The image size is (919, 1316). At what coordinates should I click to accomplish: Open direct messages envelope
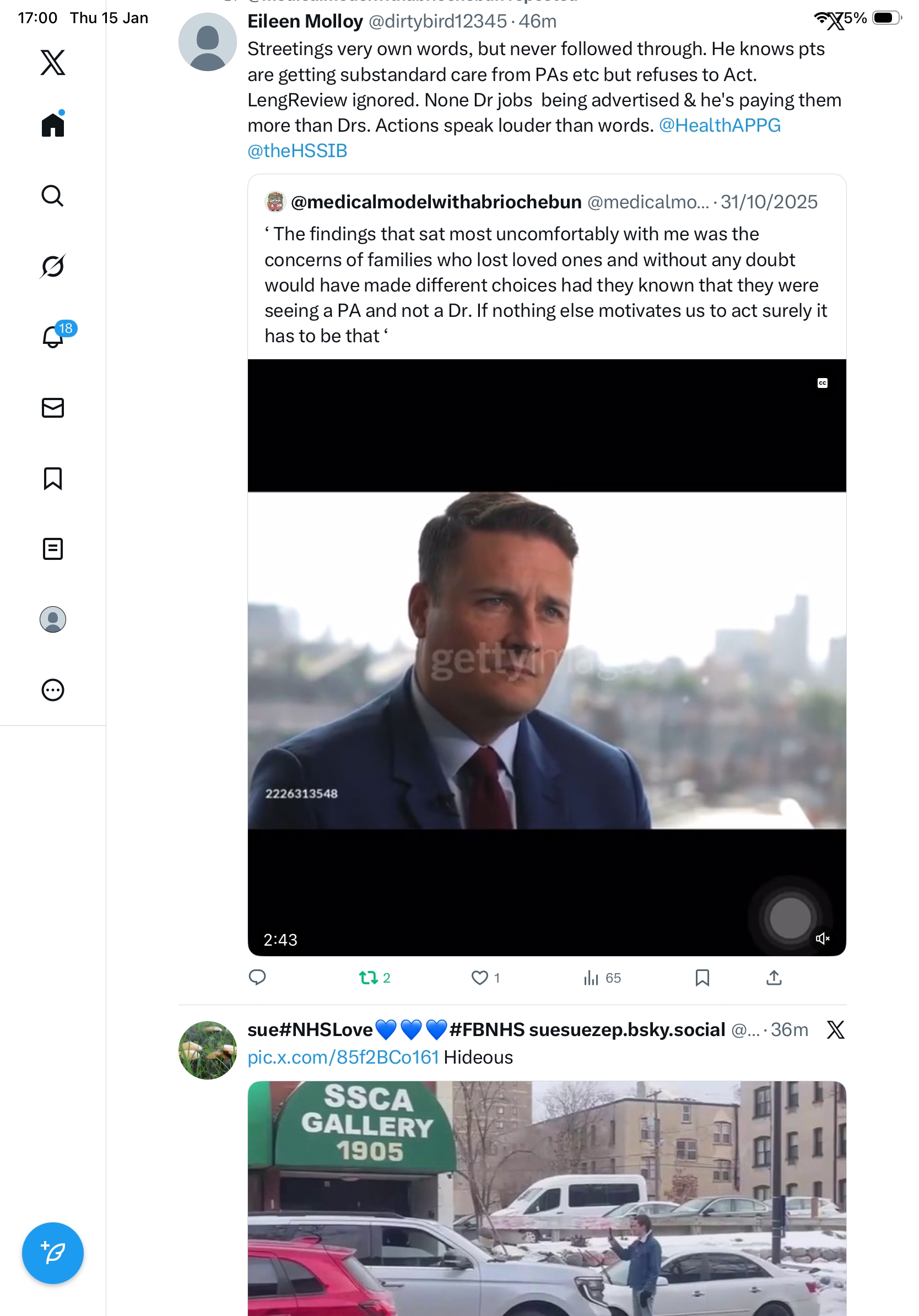tap(53, 407)
